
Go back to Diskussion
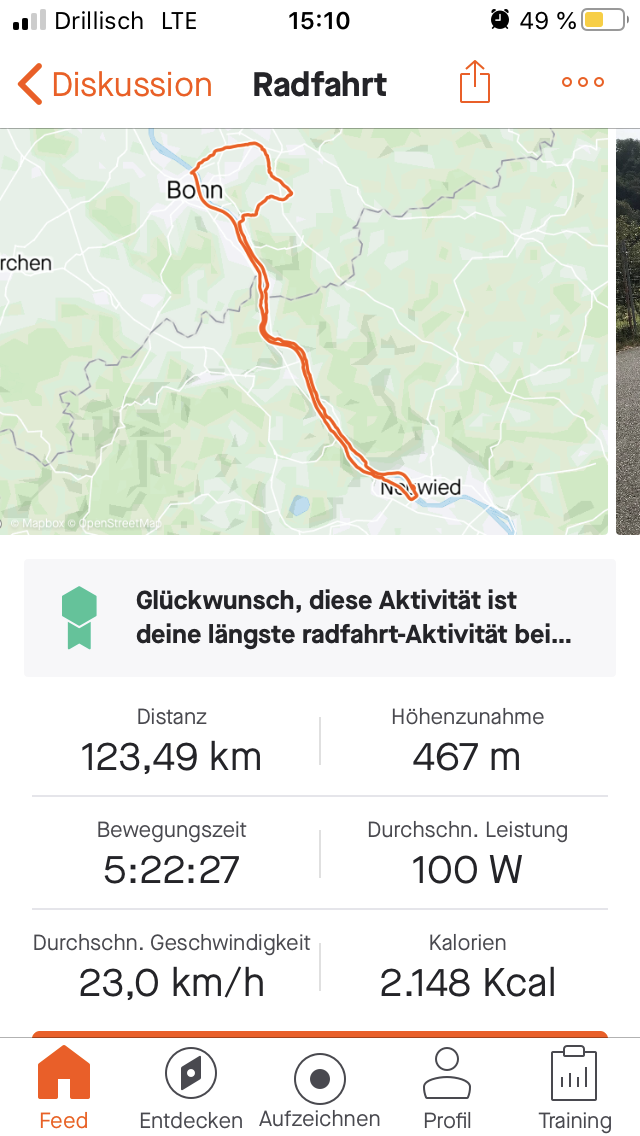click(115, 84)
